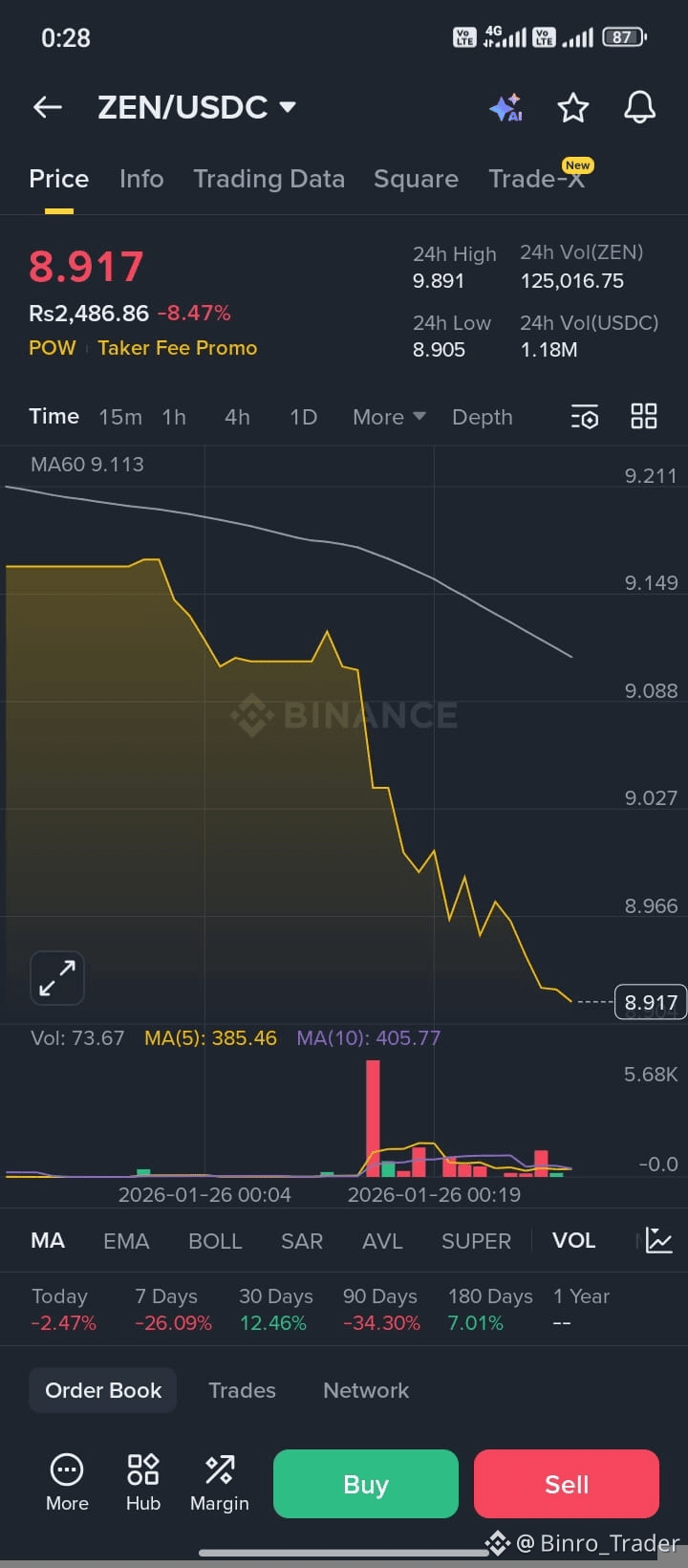Switch to the Trades tab
Screen dimensions: 688x1568
(x=242, y=1390)
